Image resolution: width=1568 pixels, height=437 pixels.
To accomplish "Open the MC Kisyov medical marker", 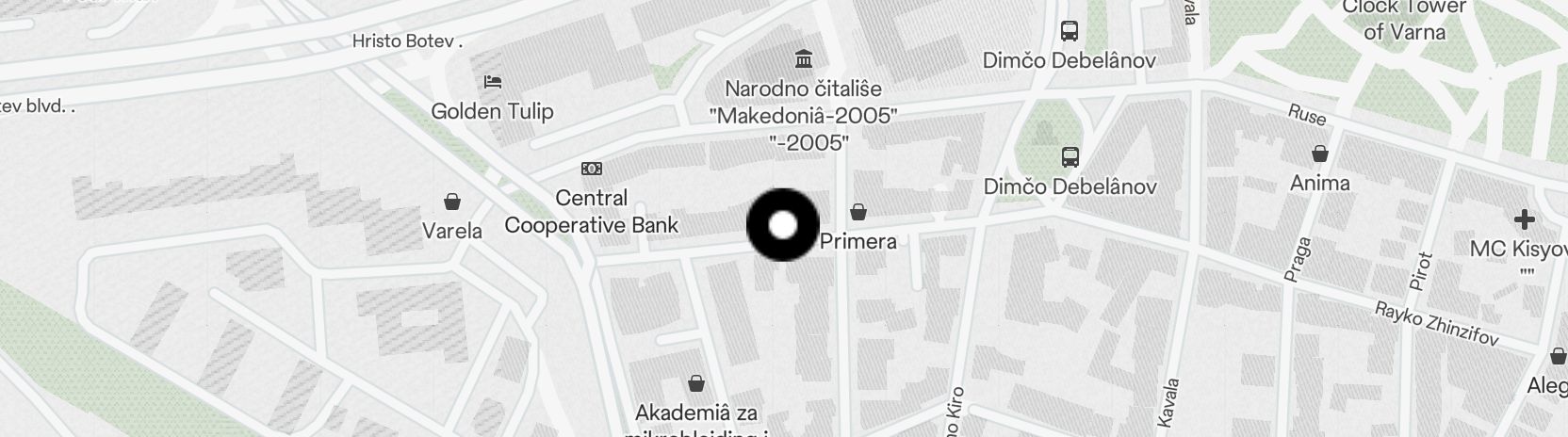I will [1524, 220].
